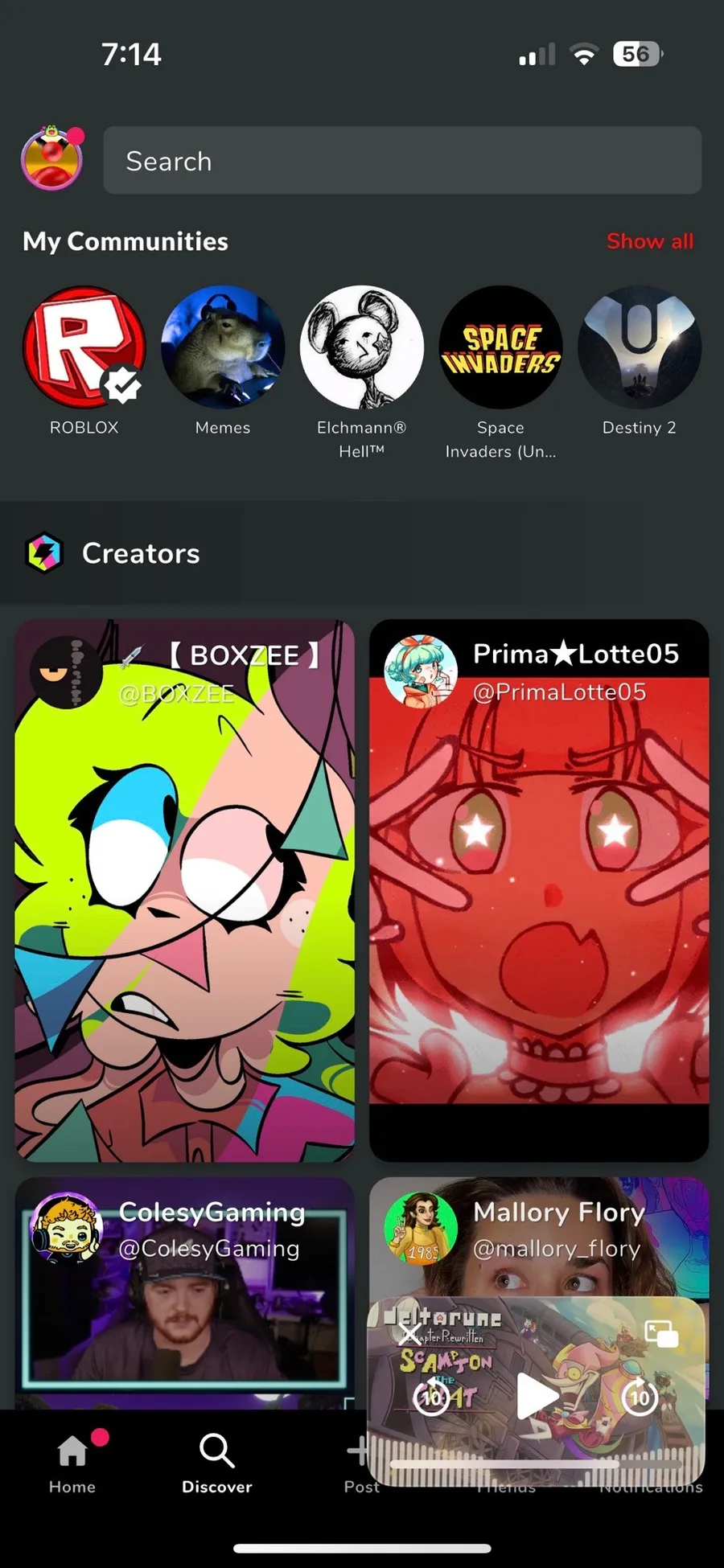The height and width of the screenshot is (1568, 724).
Task: Exit picture-in-picture mode
Action: coord(662,1334)
